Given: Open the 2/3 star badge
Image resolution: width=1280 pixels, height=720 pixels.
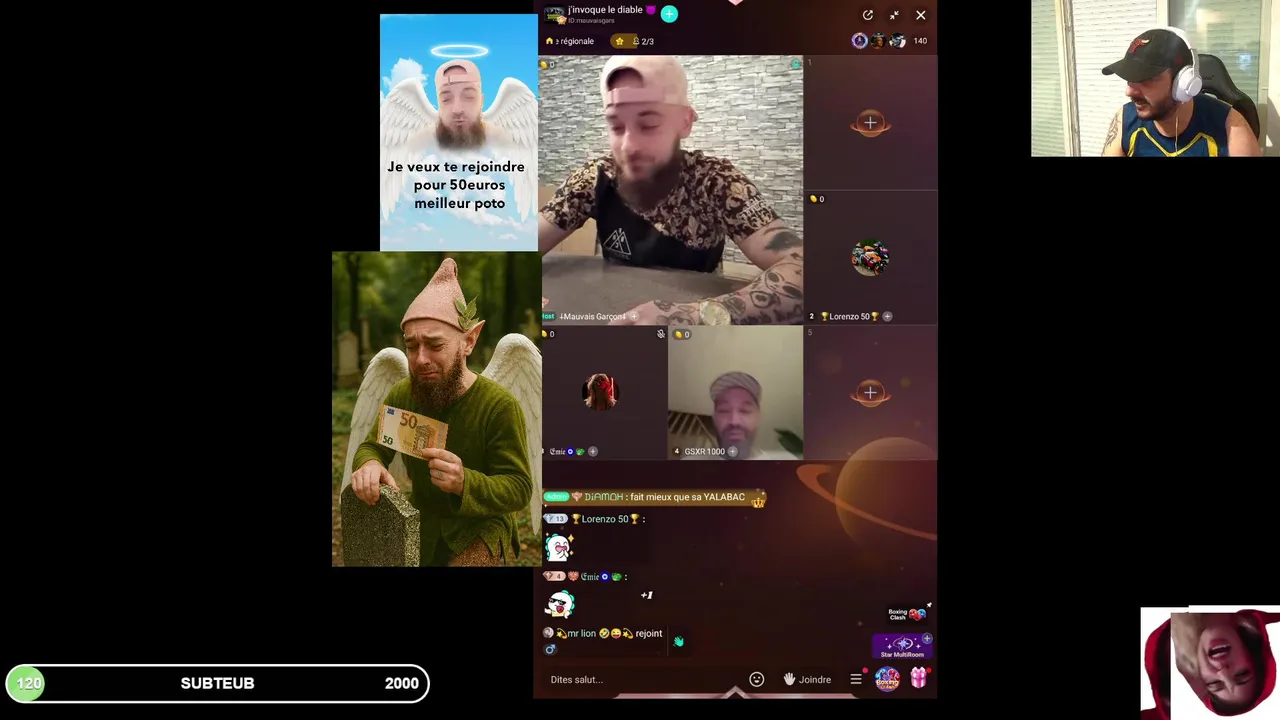Looking at the screenshot, I should pos(634,41).
